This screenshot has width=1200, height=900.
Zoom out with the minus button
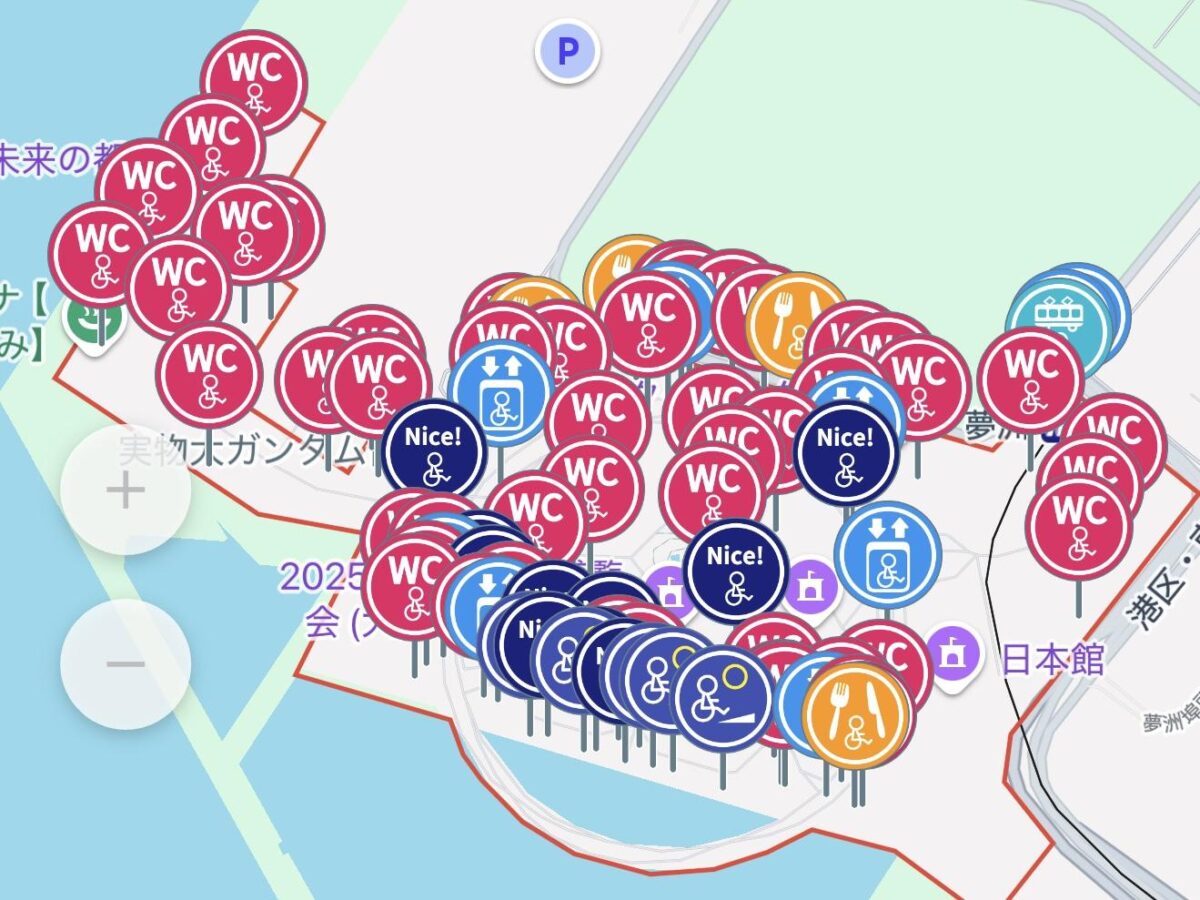pyautogui.click(x=125, y=664)
